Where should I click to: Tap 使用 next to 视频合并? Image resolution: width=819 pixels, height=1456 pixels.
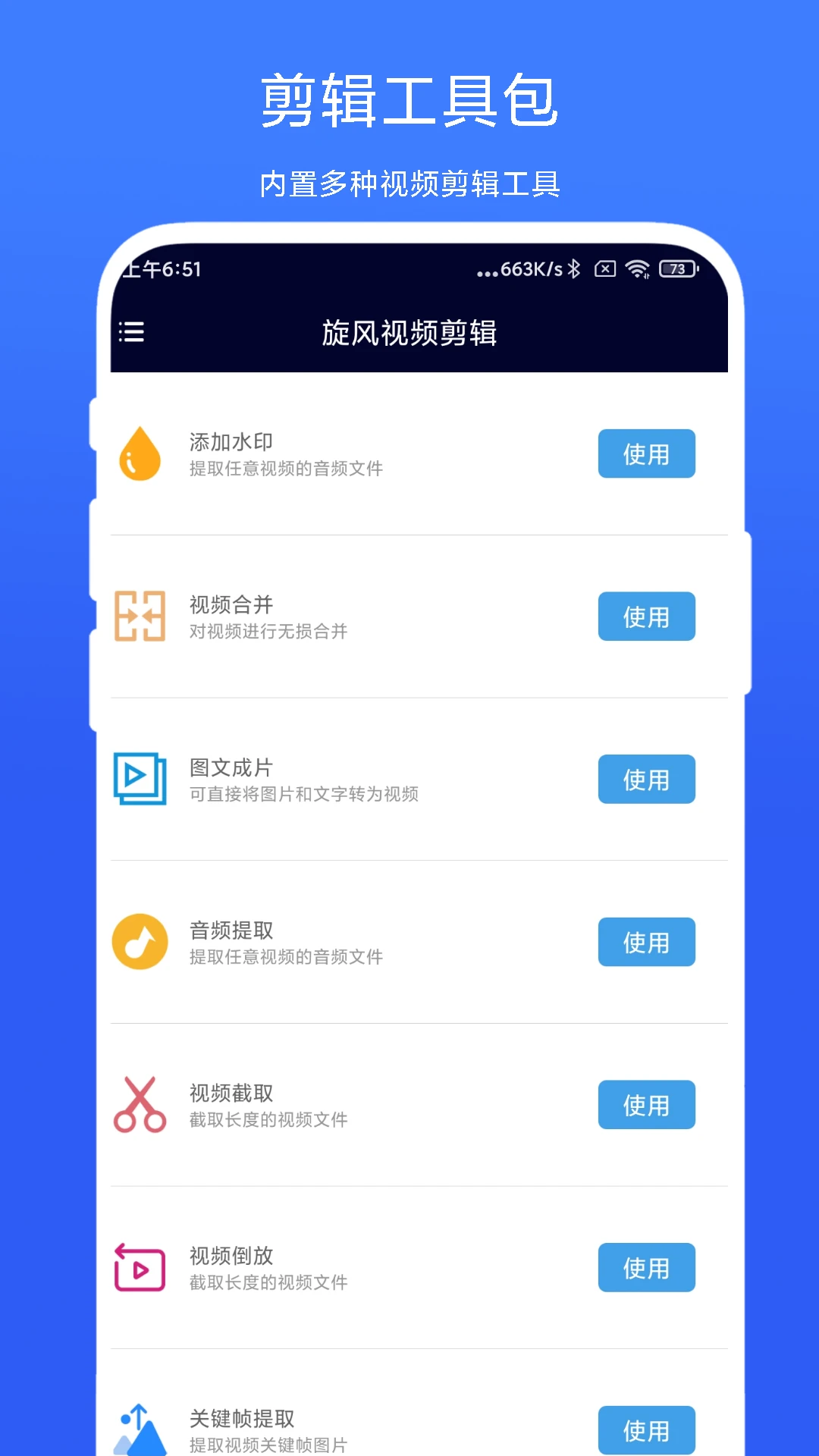pos(646,617)
